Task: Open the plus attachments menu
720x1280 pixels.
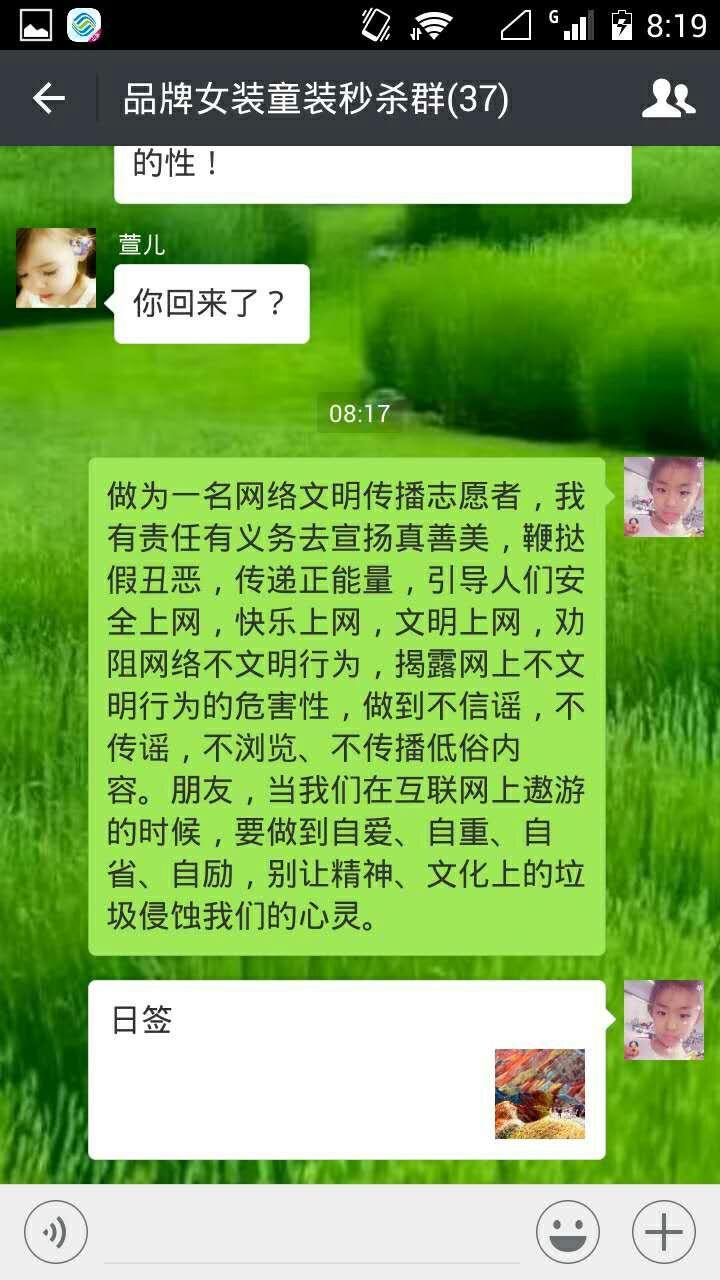Action: pos(664,1232)
